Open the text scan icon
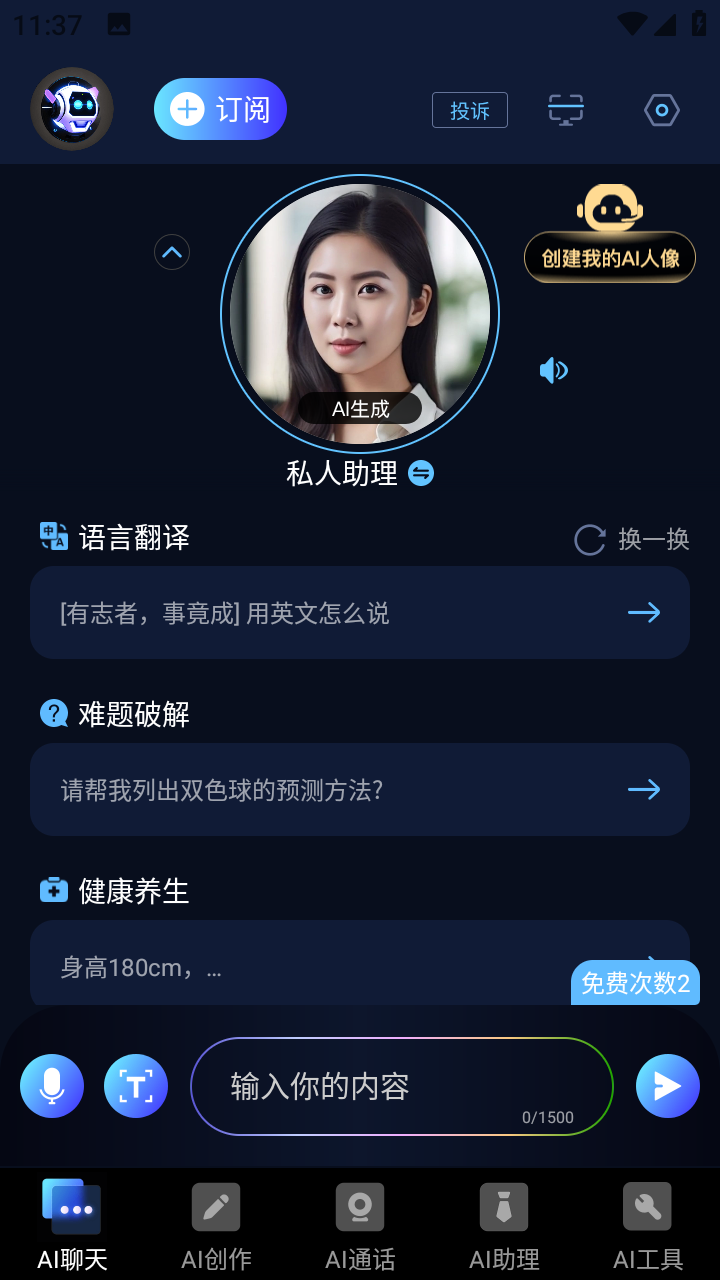Screen dimensions: 720x1280 pyautogui.click(x=136, y=1086)
